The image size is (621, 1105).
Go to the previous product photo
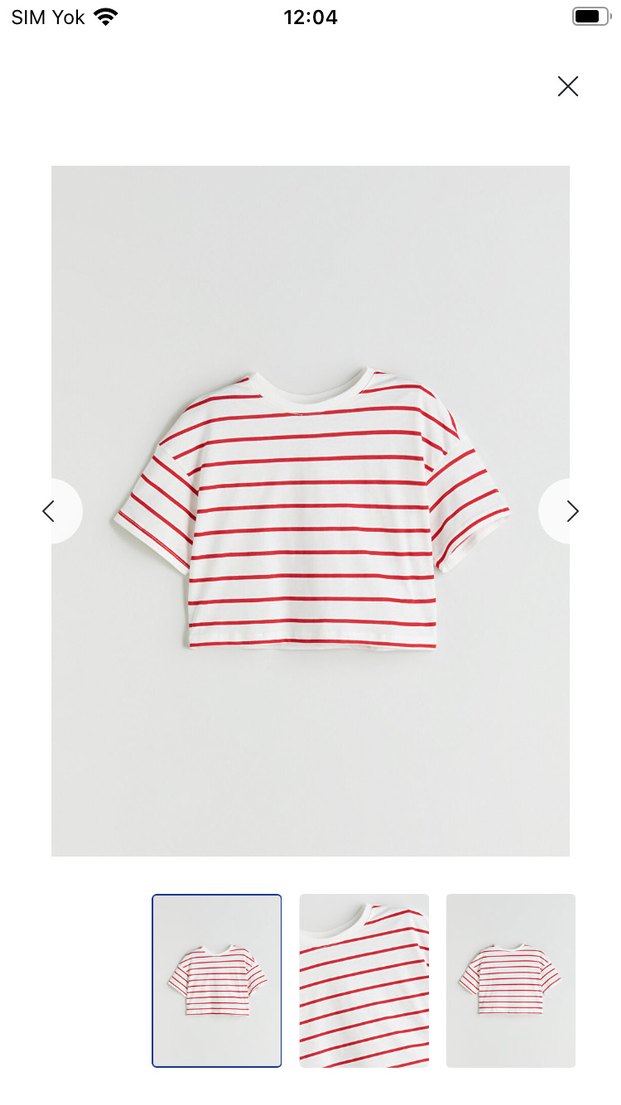[x=49, y=511]
